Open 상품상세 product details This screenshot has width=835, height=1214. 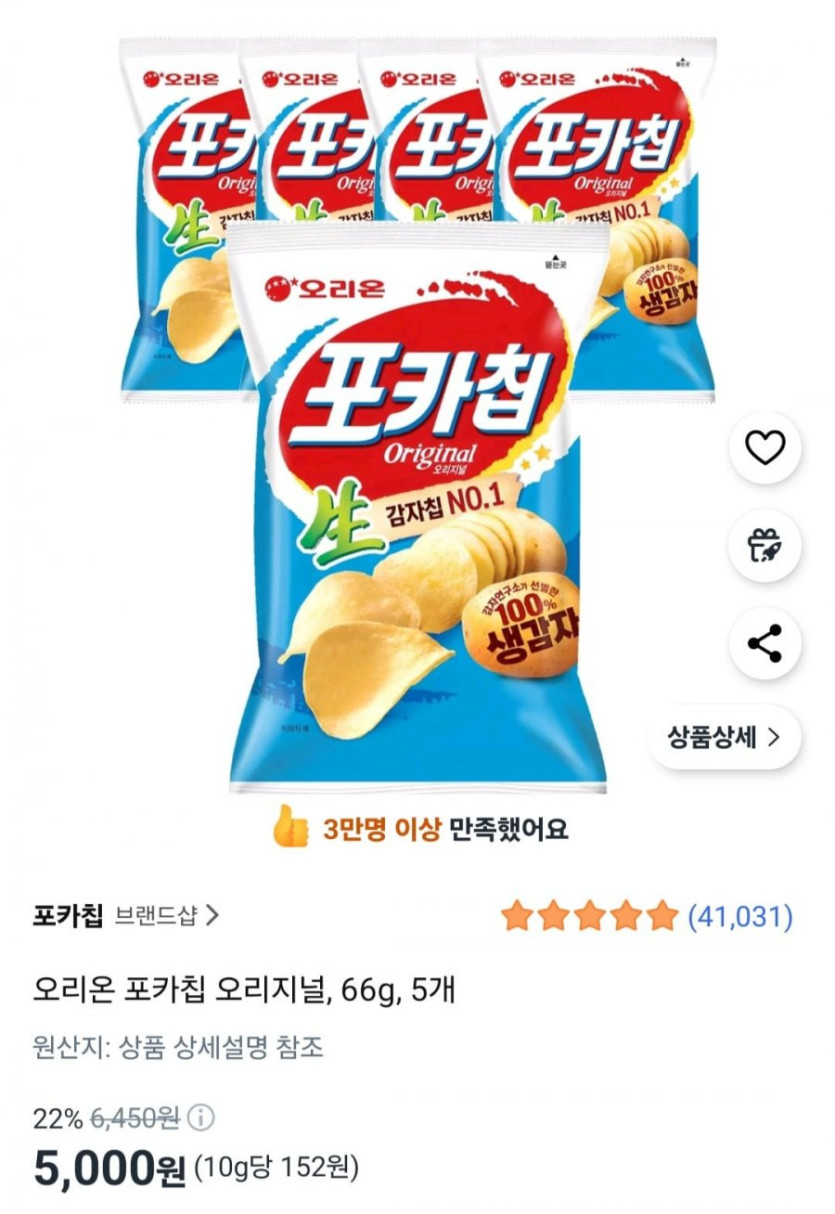(x=724, y=738)
